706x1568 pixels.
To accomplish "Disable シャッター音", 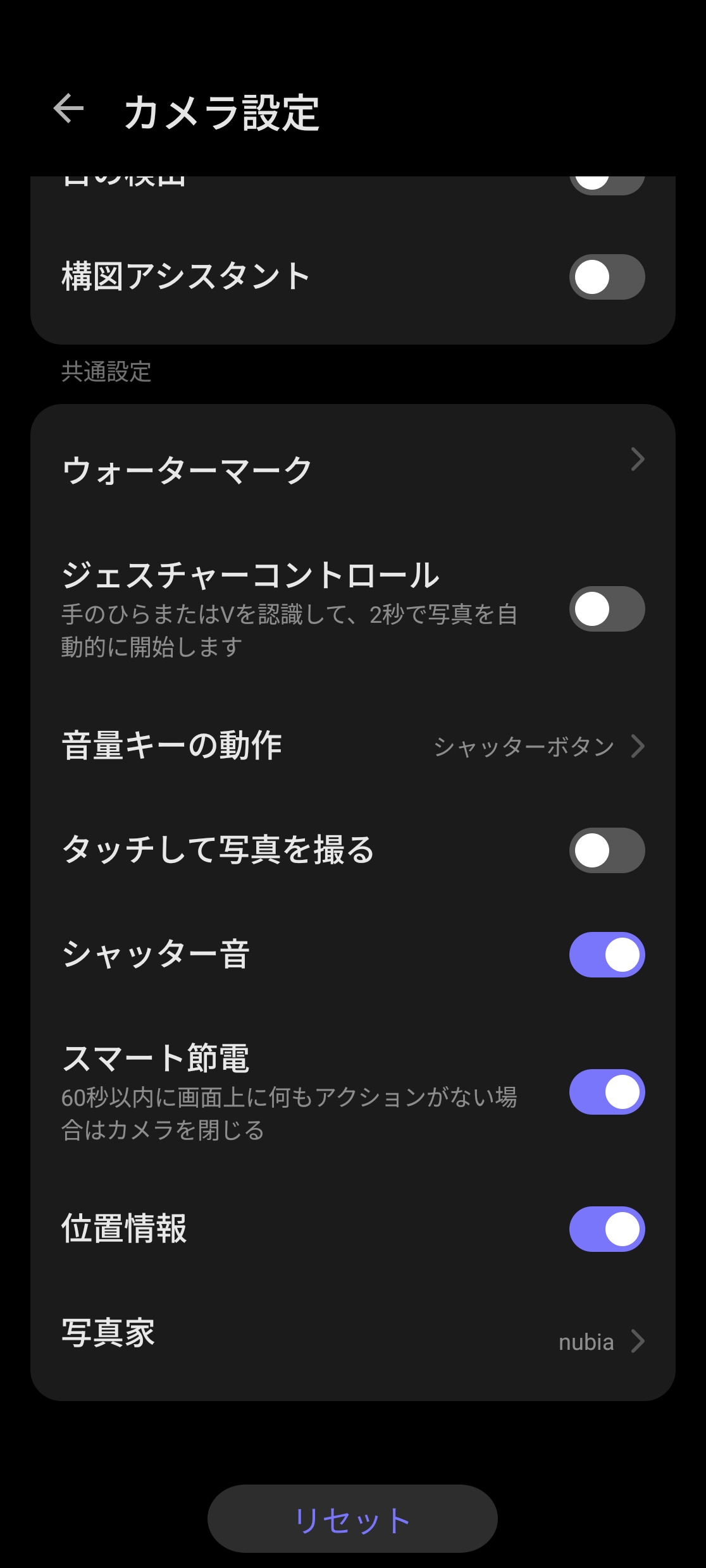I will 606,955.
